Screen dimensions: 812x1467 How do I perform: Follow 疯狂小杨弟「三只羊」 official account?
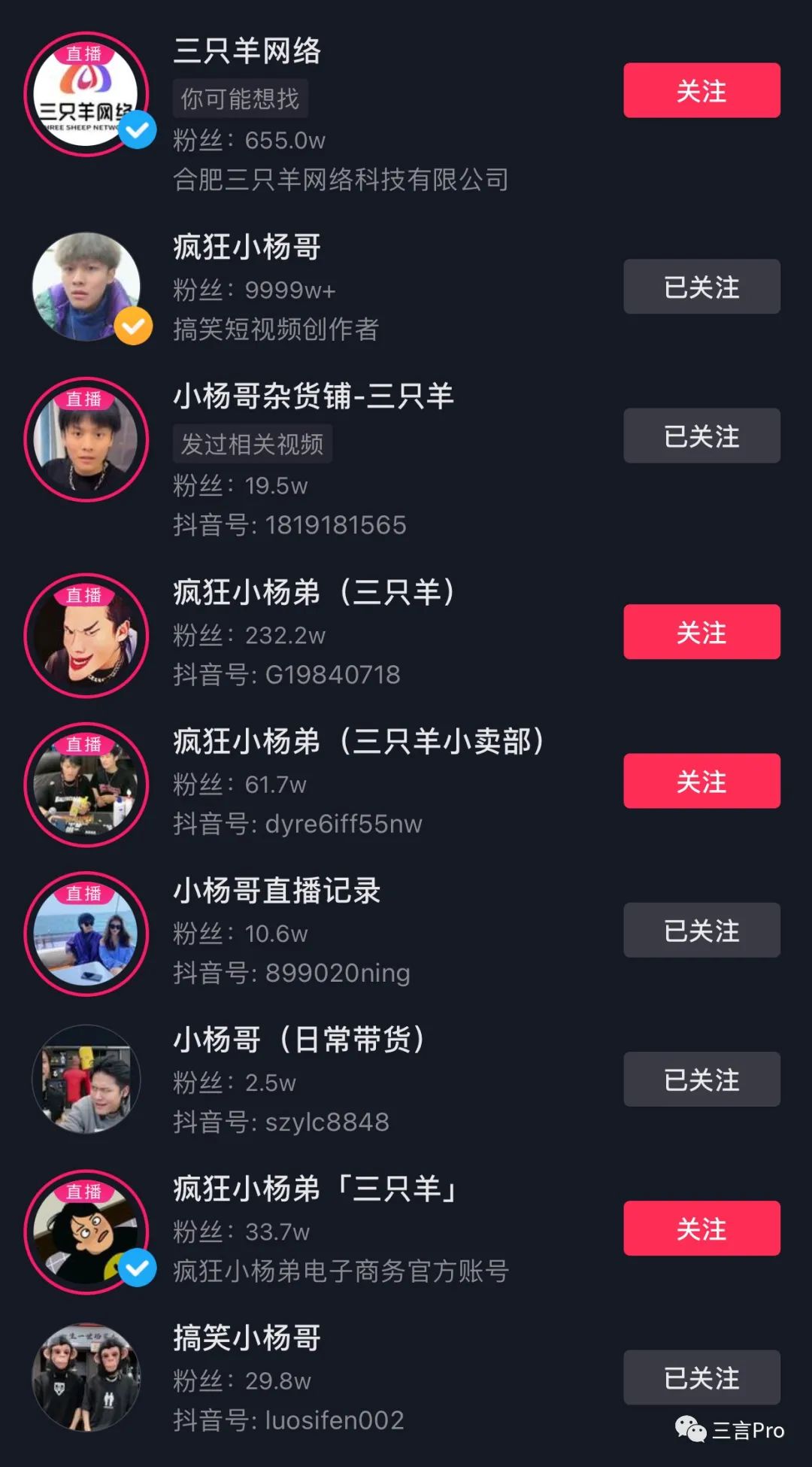[701, 1229]
